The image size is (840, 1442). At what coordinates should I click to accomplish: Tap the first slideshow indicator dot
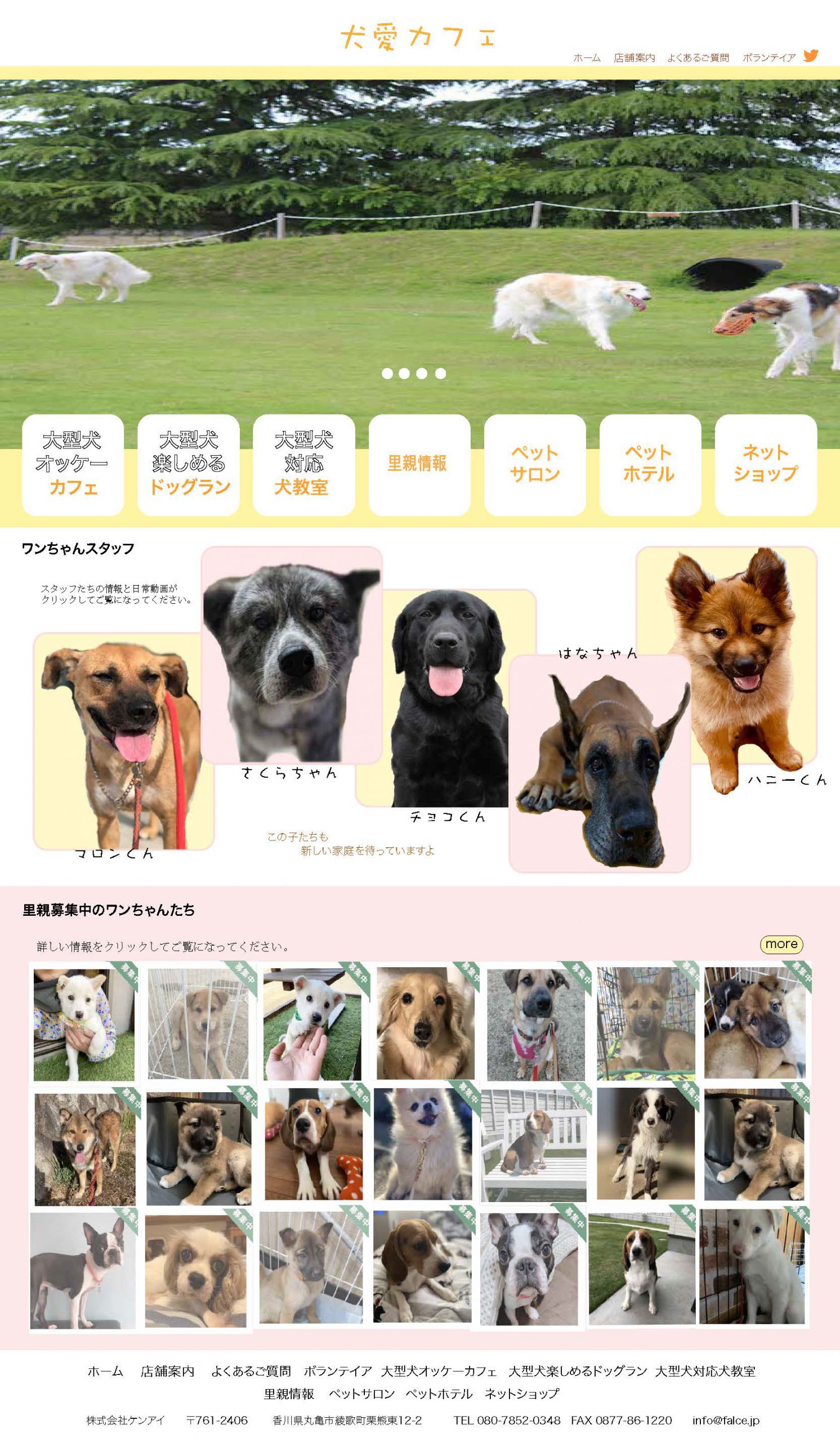coord(387,373)
